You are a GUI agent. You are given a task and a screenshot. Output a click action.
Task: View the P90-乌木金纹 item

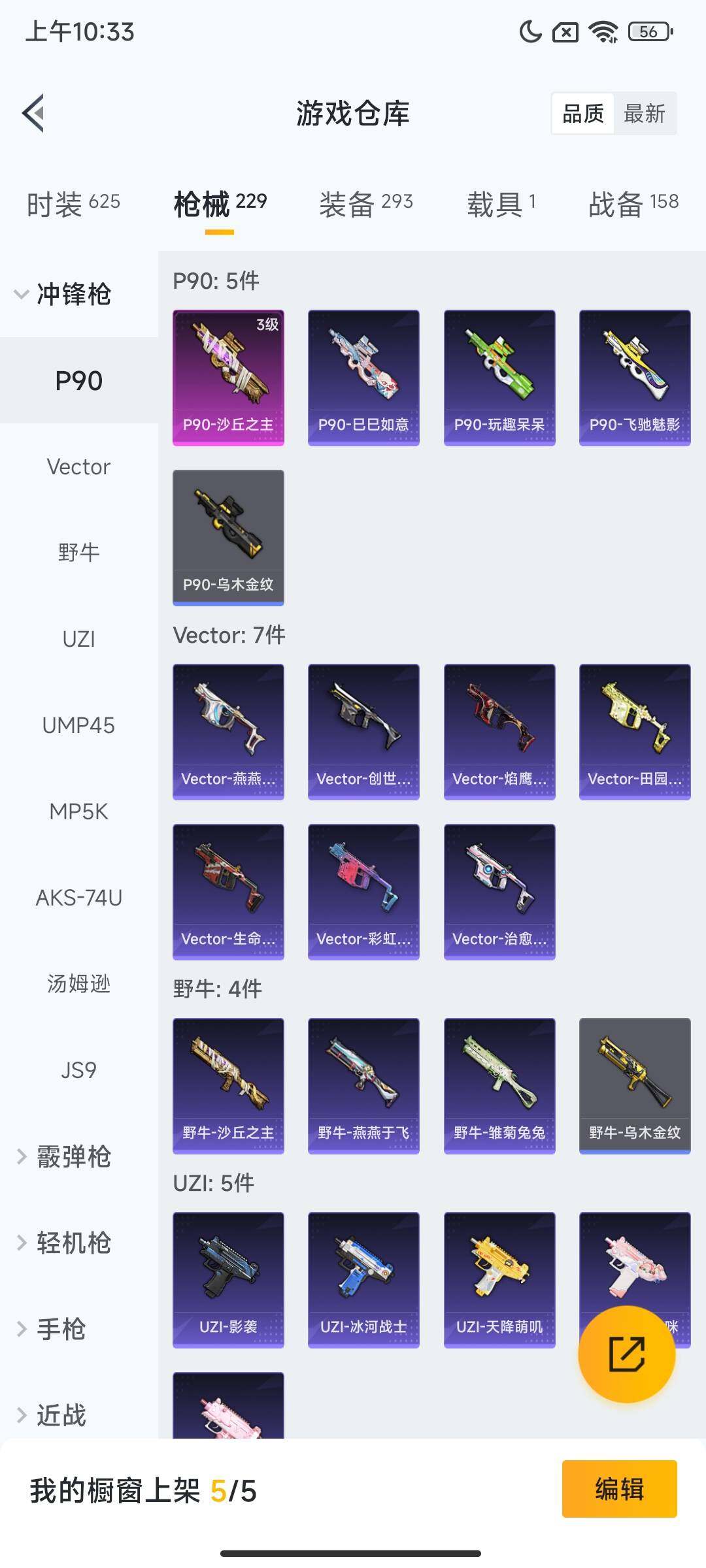228,538
